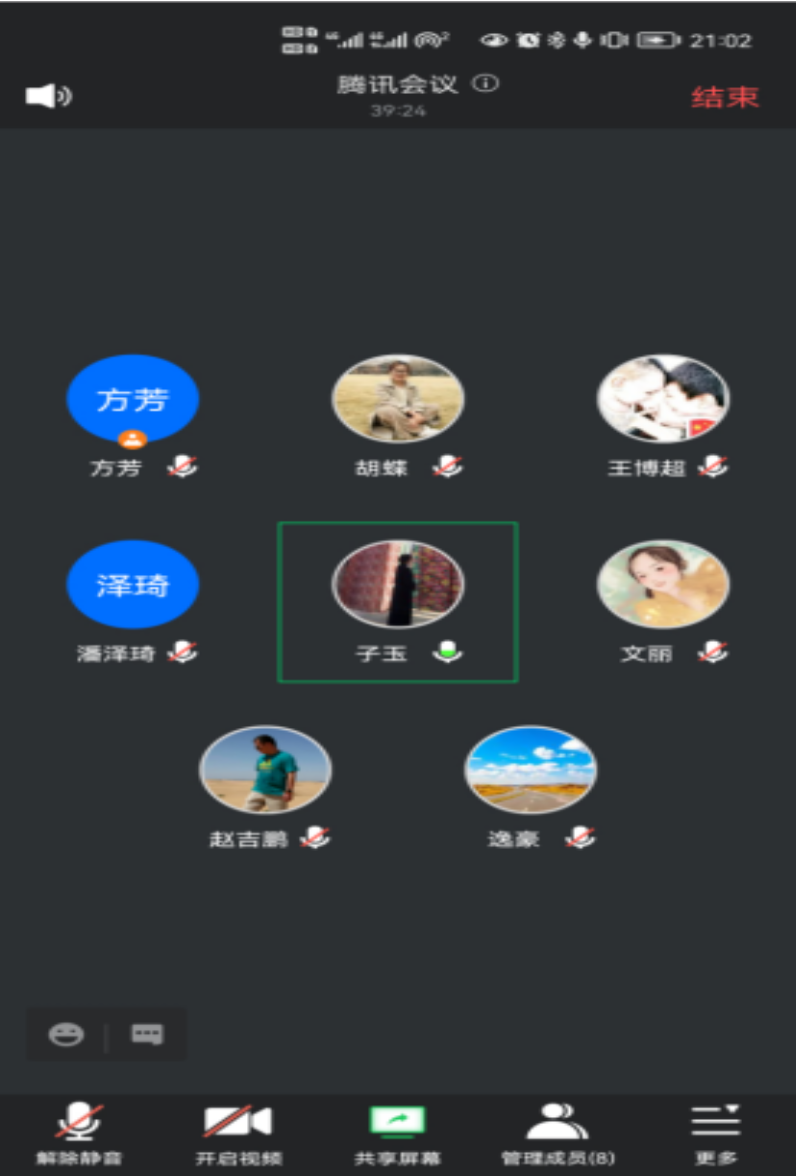The width and height of the screenshot is (798, 1176).
Task: Tap 结束 to end the meeting
Action: coord(725,97)
